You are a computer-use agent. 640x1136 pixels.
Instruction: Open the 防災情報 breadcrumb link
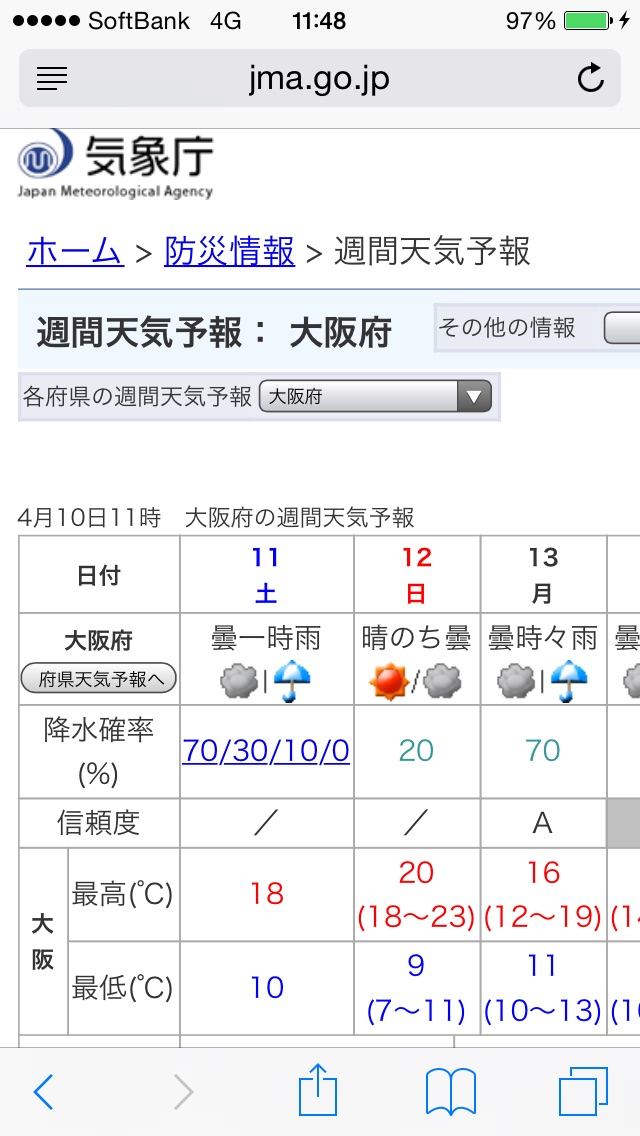click(x=230, y=251)
